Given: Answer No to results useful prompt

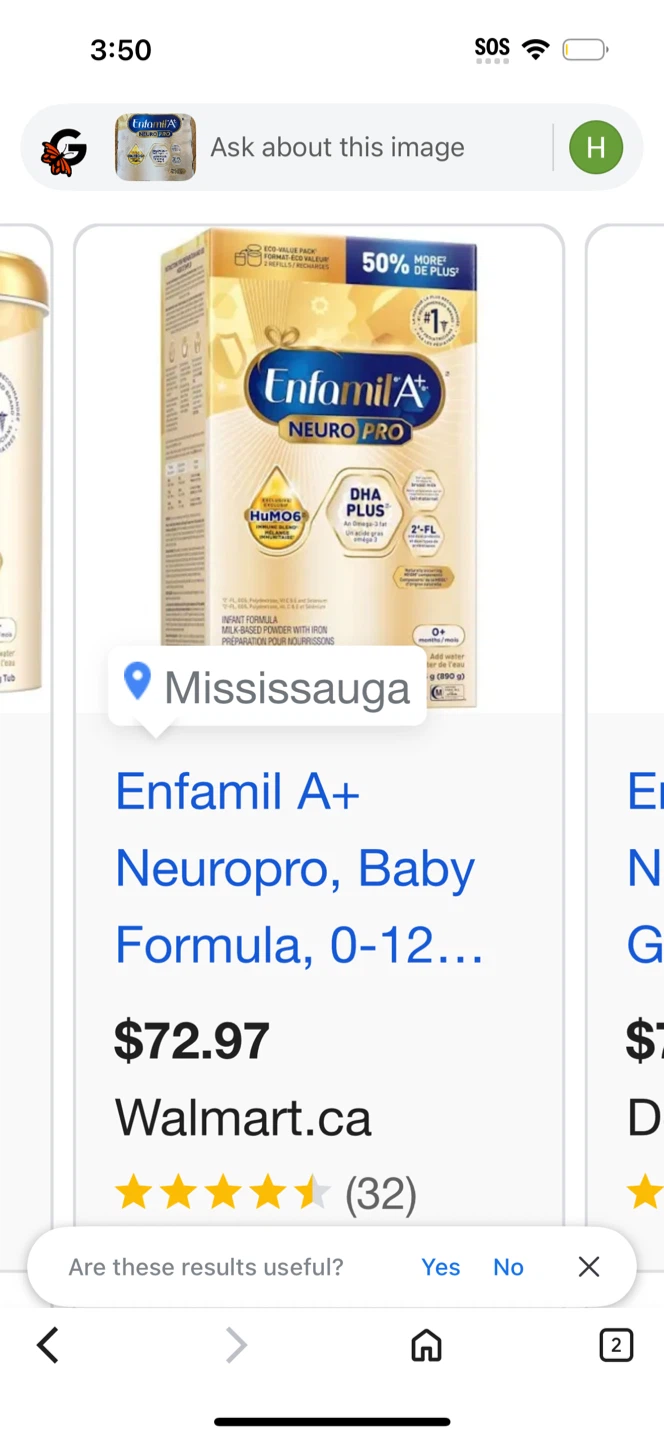Looking at the screenshot, I should (508, 1267).
